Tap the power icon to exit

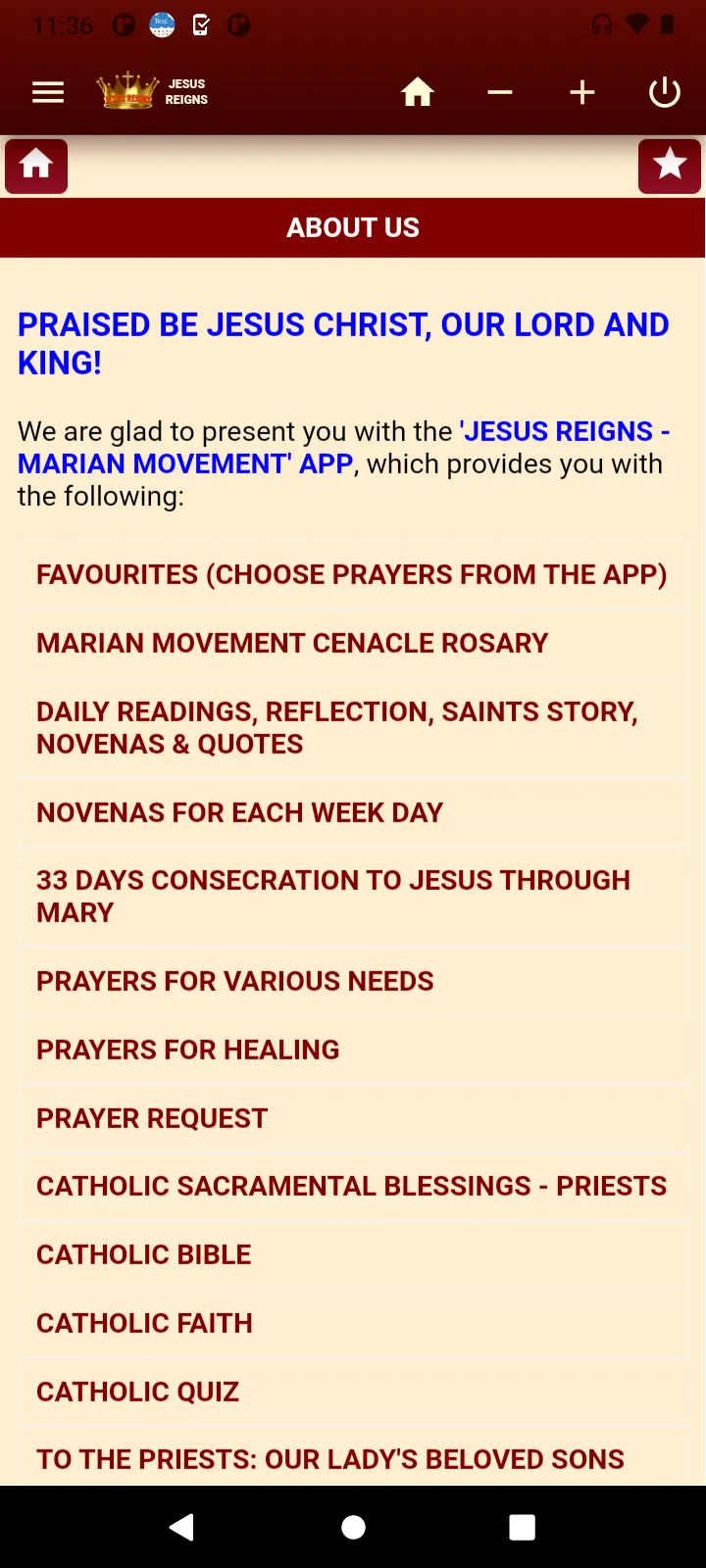tap(665, 92)
